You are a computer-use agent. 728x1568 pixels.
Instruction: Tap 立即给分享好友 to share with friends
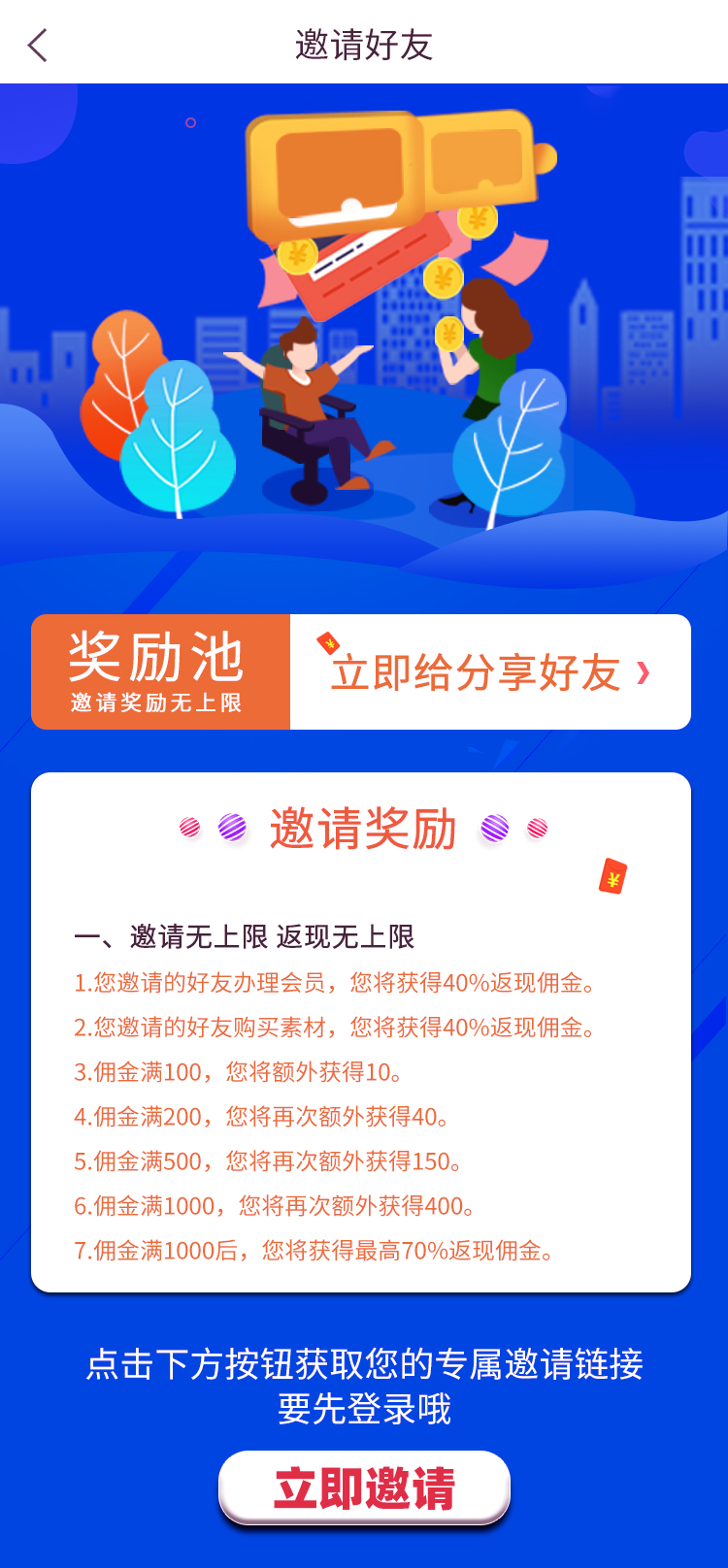489,672
